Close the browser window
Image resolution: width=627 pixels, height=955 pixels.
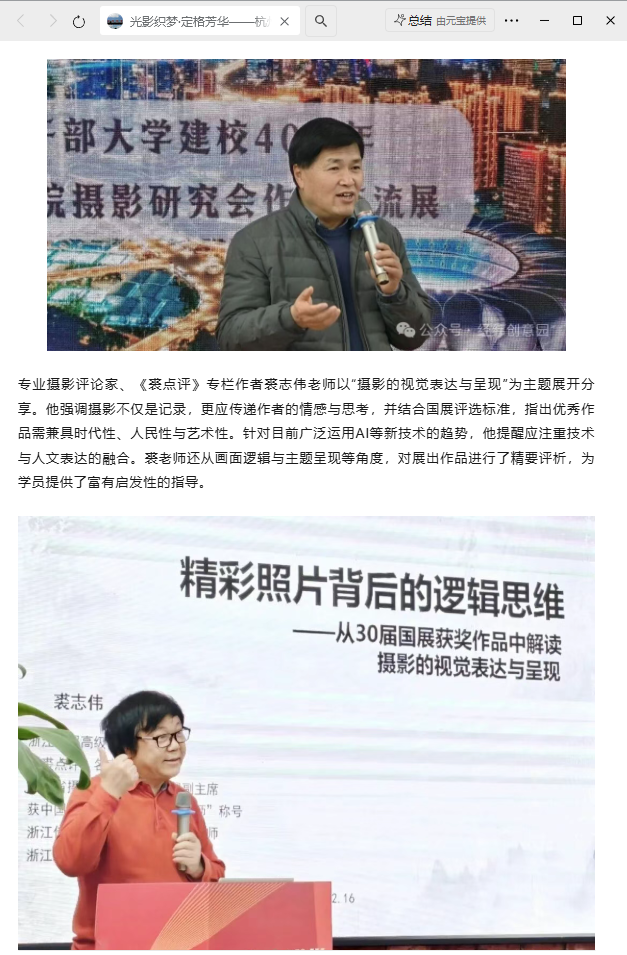pos(610,20)
